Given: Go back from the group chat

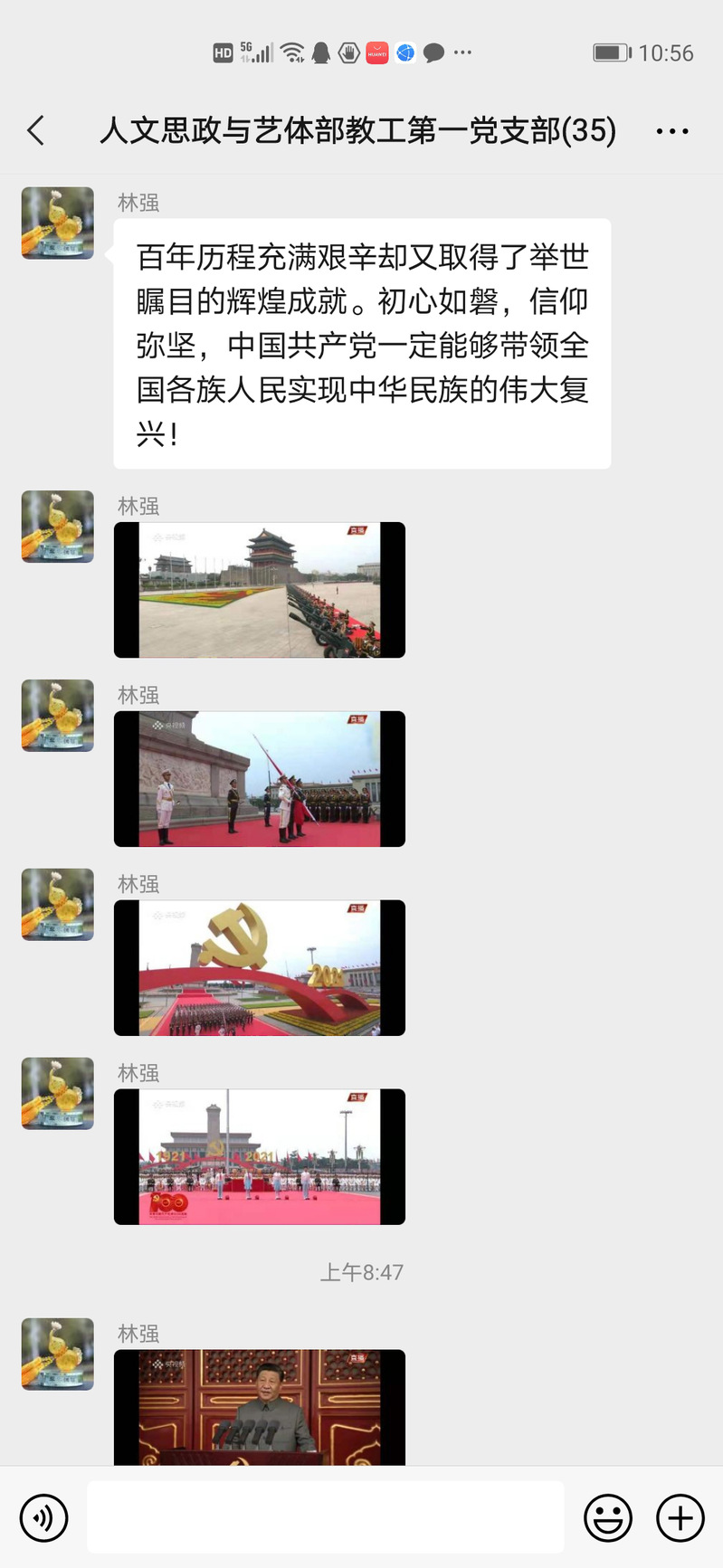Looking at the screenshot, I should click(x=36, y=131).
